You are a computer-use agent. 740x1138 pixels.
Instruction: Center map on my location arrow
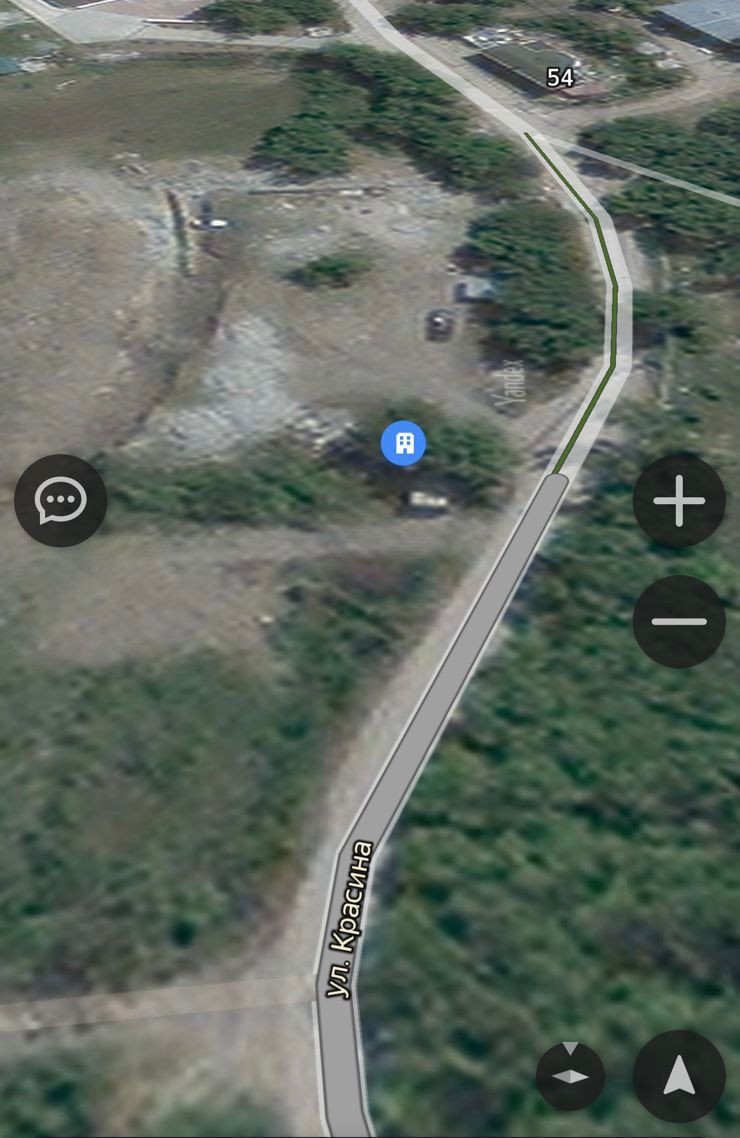point(679,1076)
